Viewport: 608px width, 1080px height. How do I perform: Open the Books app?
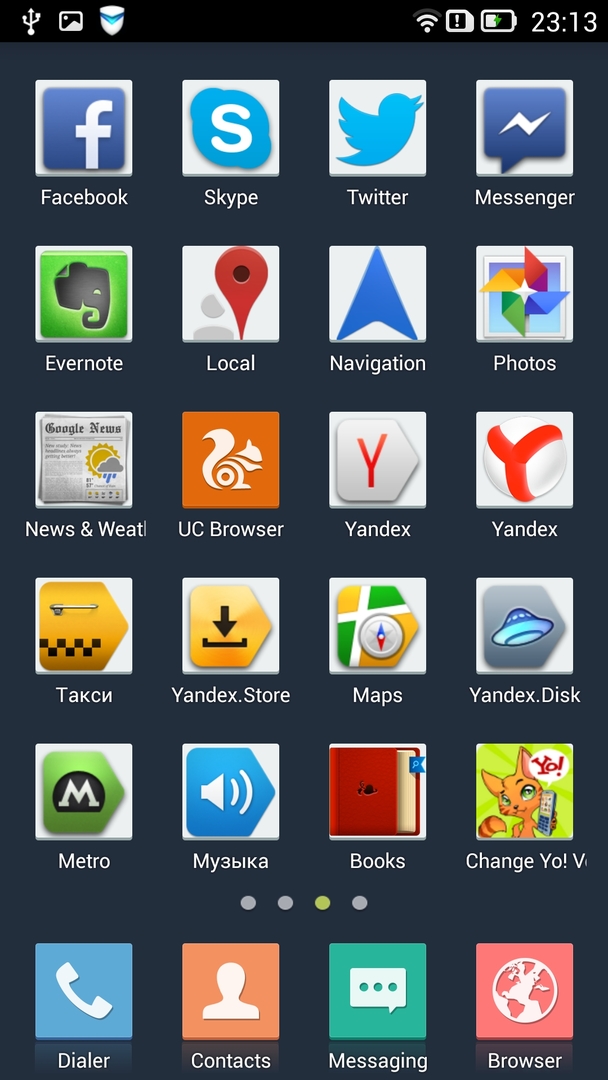pyautogui.click(x=378, y=793)
